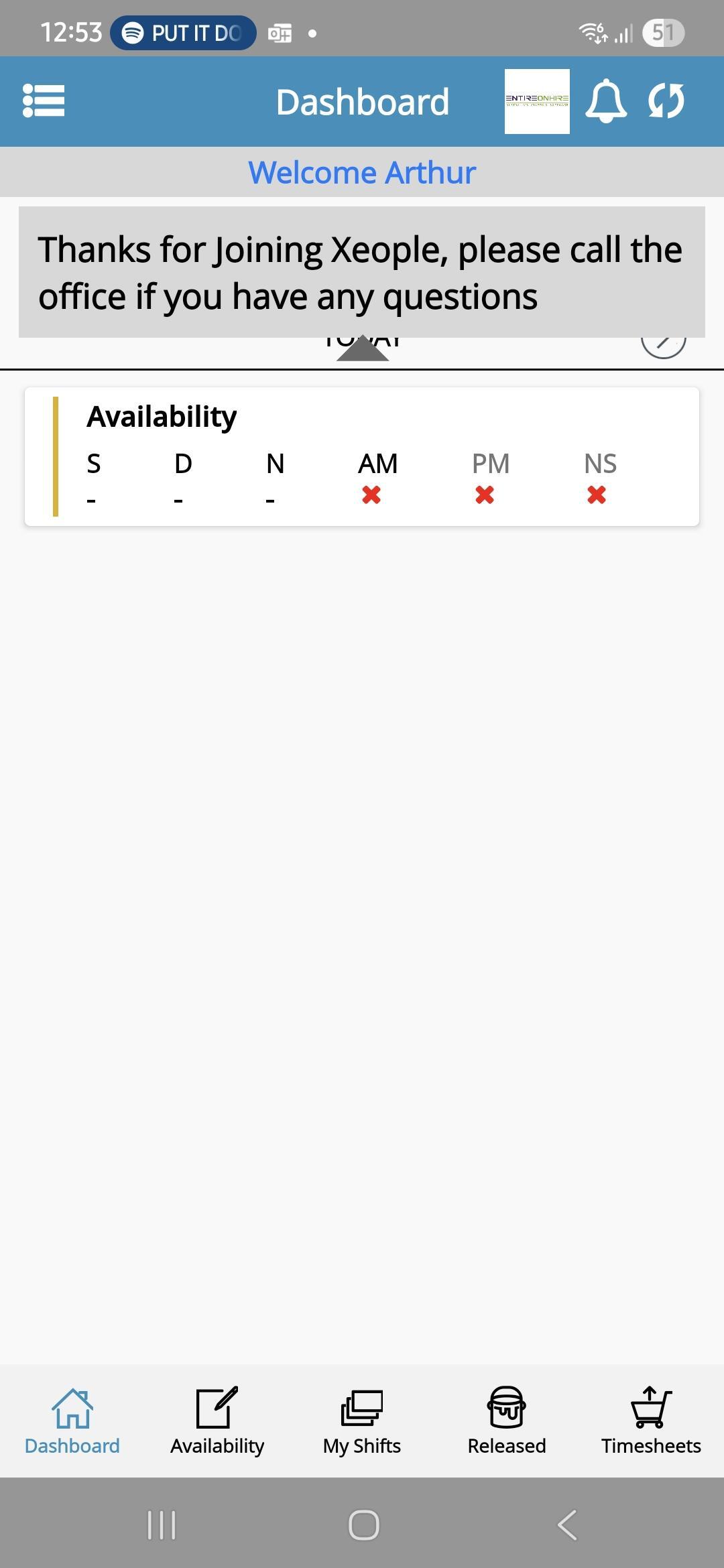724x1568 pixels.
Task: Open the Released tab
Action: coord(507,1421)
